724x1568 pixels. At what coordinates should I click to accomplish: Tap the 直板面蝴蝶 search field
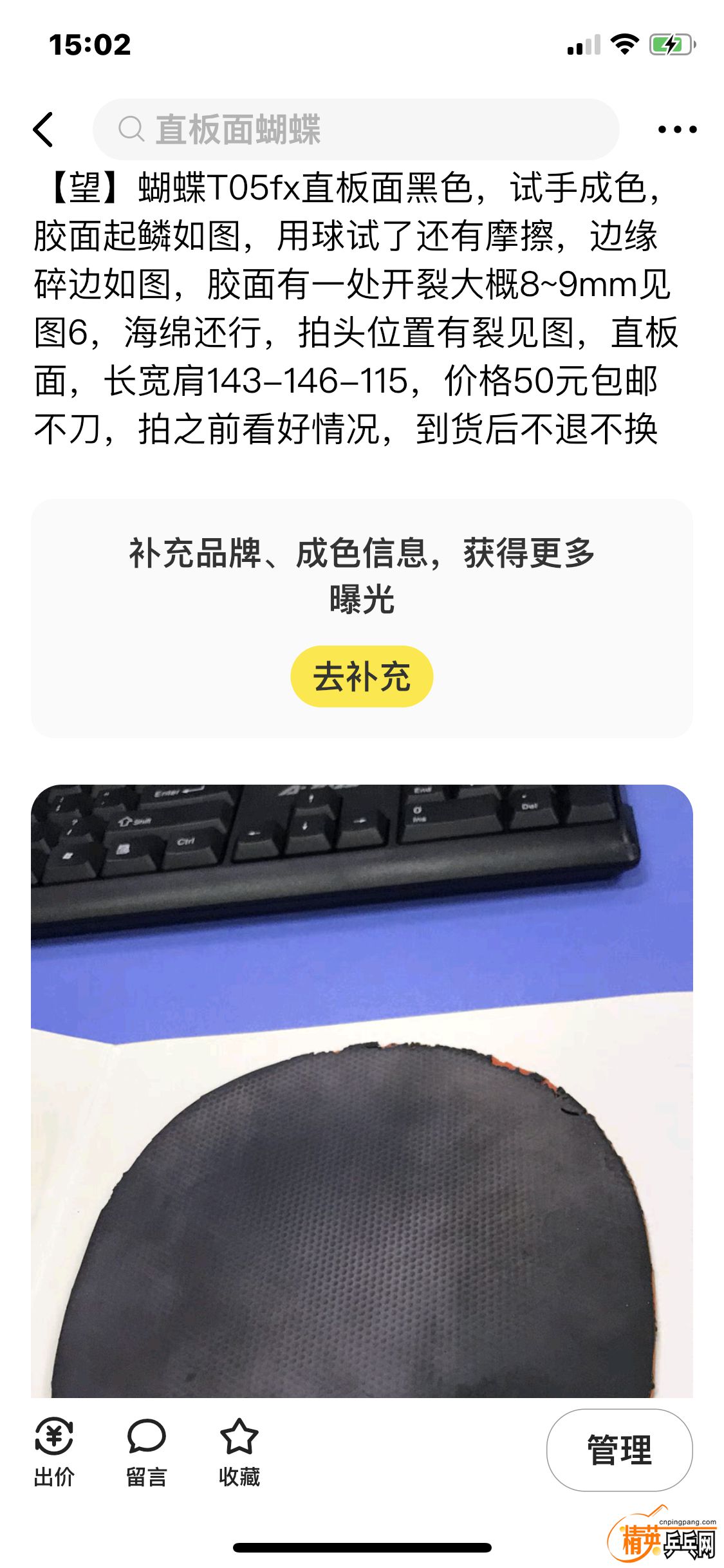[356, 129]
